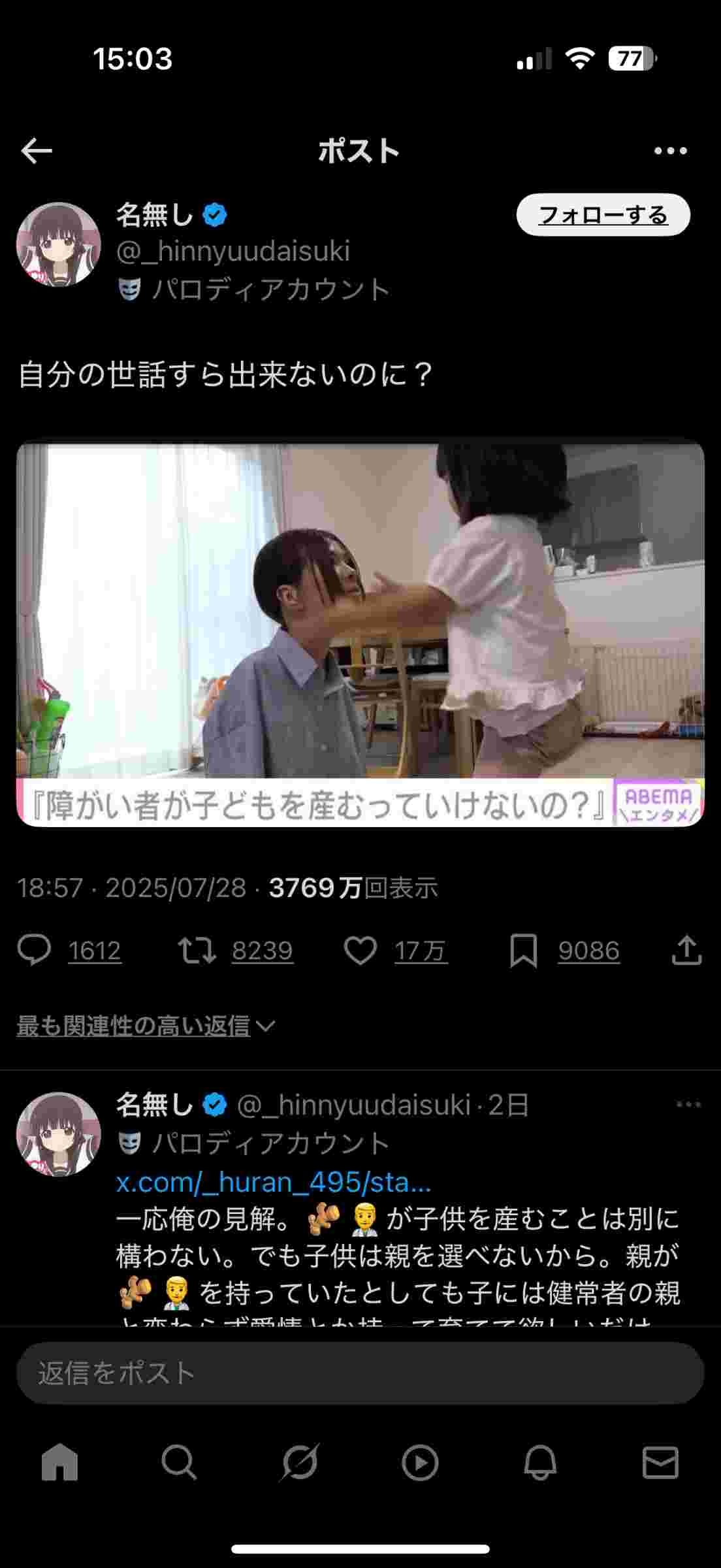Open the notifications bell tab
This screenshot has height=1568, width=721.
pyautogui.click(x=540, y=1462)
